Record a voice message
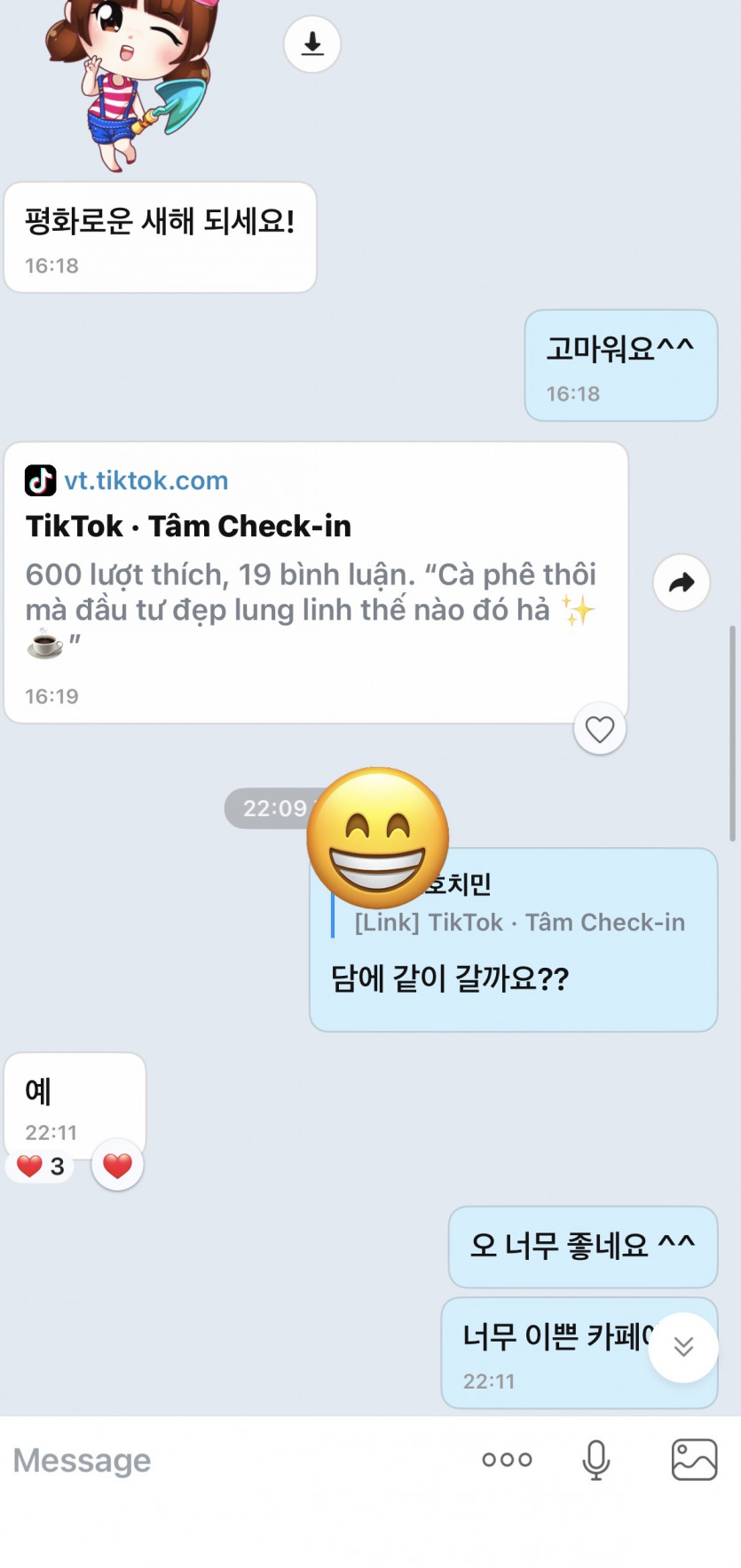 tap(595, 1461)
